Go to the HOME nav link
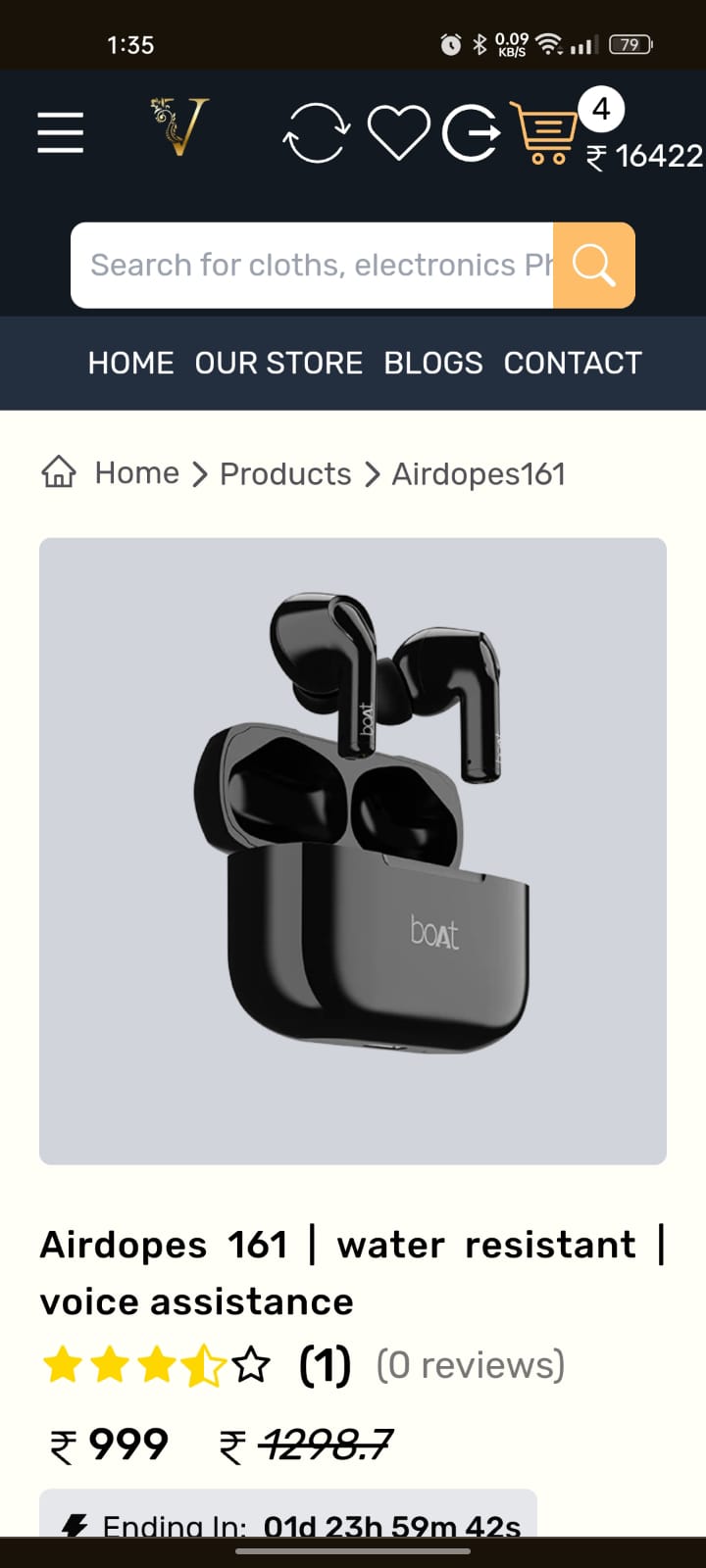The image size is (706, 1568). click(130, 364)
